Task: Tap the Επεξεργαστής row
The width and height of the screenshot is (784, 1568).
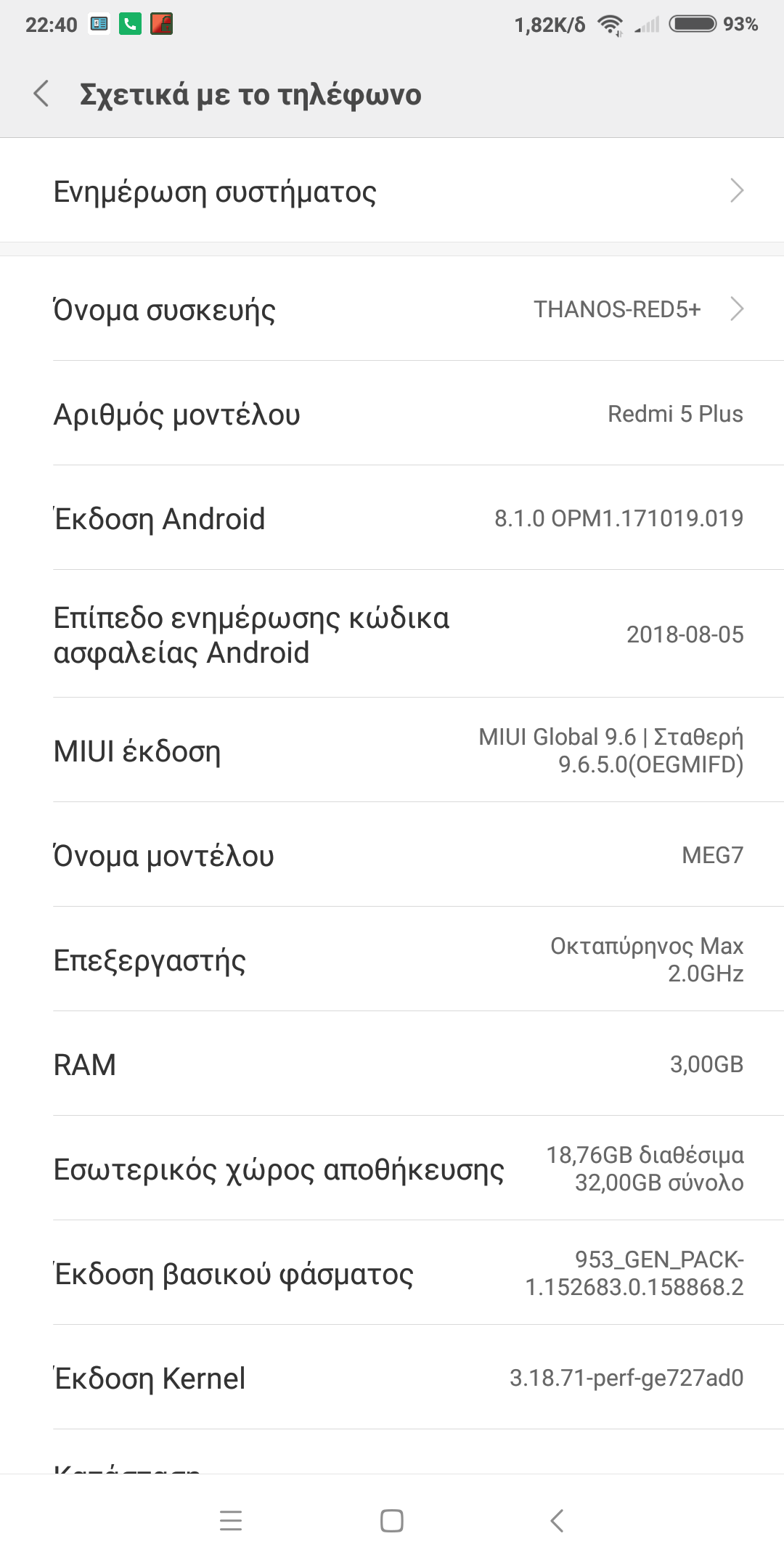Action: point(392,960)
